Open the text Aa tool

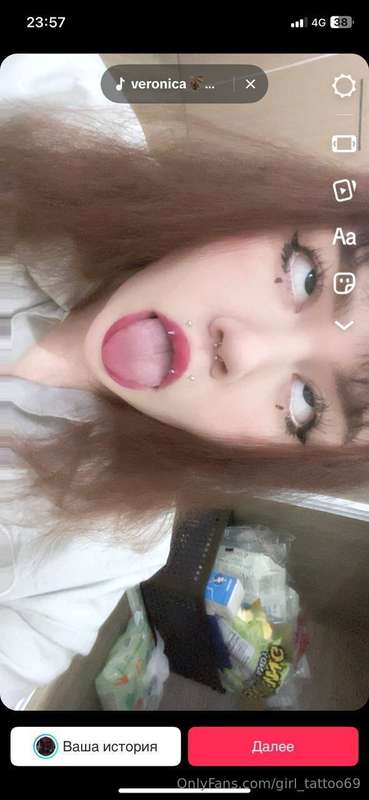tap(344, 237)
